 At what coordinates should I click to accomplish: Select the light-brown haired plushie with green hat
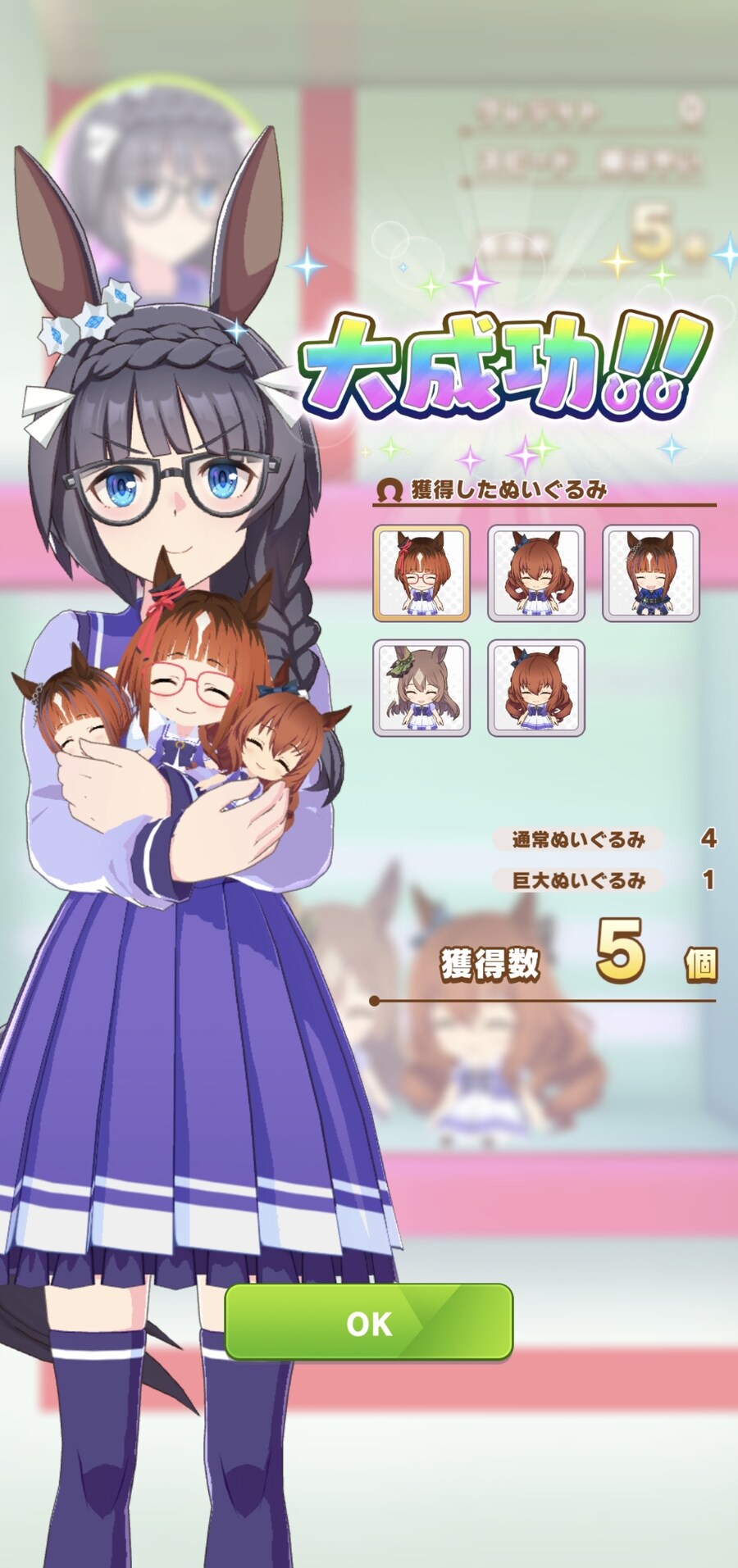(421, 688)
